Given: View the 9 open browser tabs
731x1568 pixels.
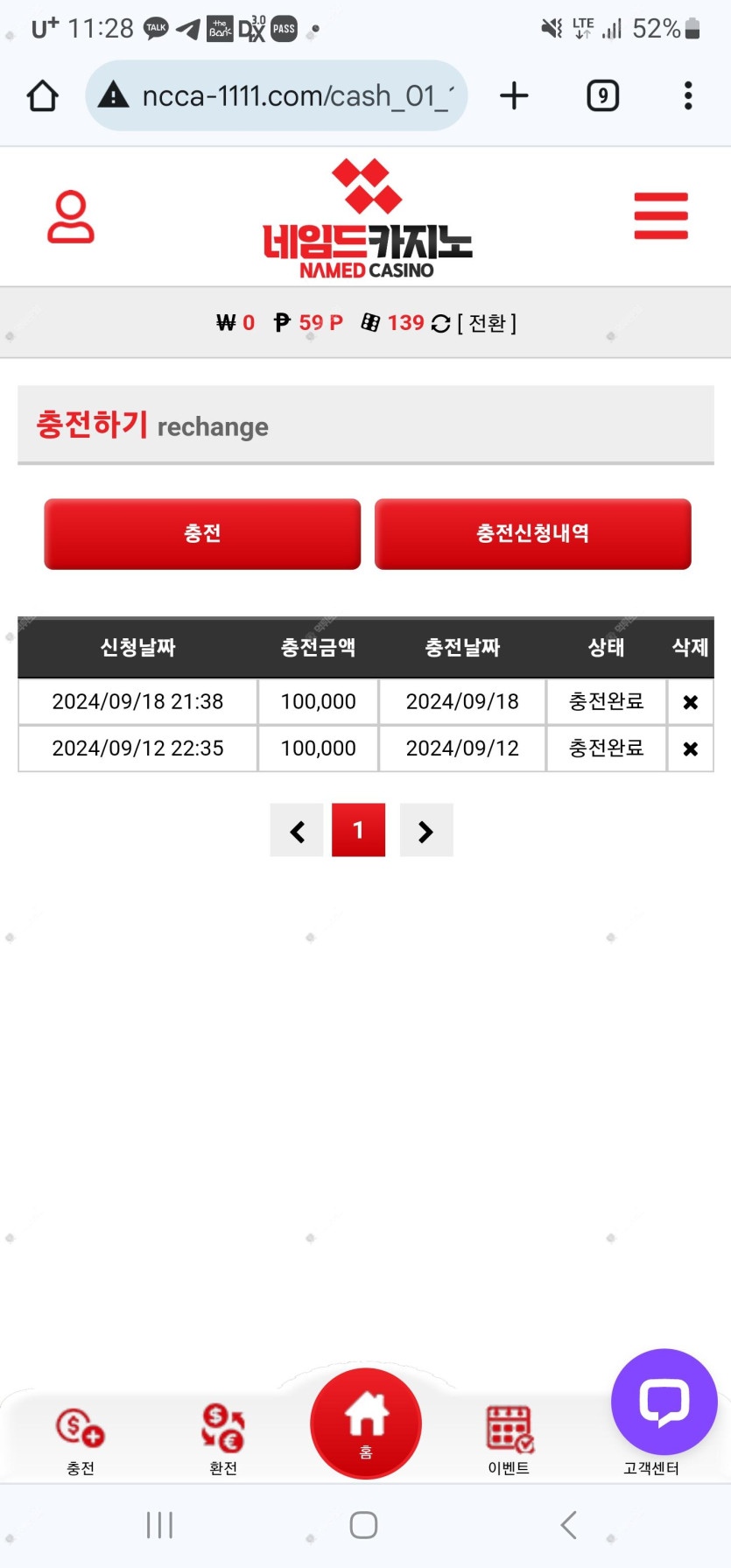Looking at the screenshot, I should (602, 95).
